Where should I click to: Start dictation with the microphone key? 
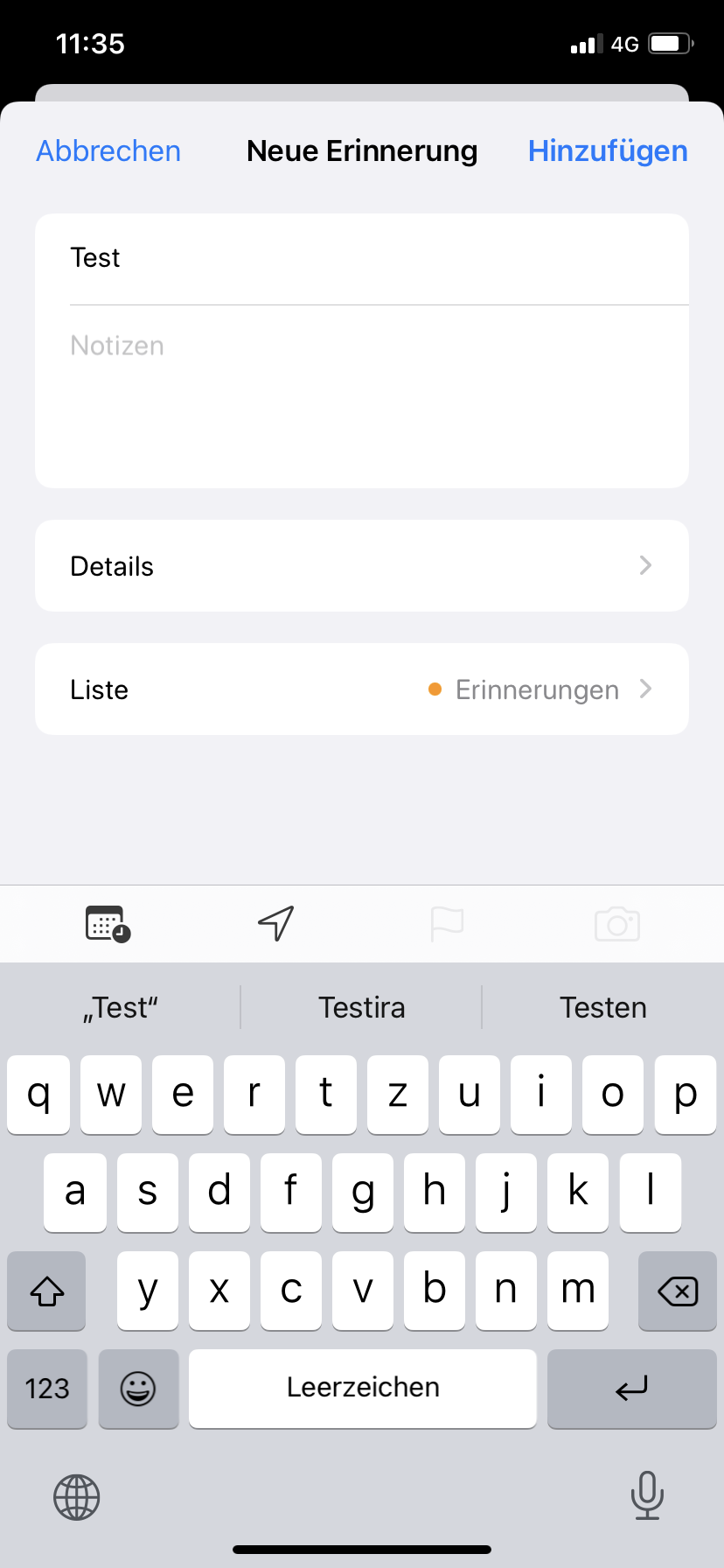tap(647, 1495)
